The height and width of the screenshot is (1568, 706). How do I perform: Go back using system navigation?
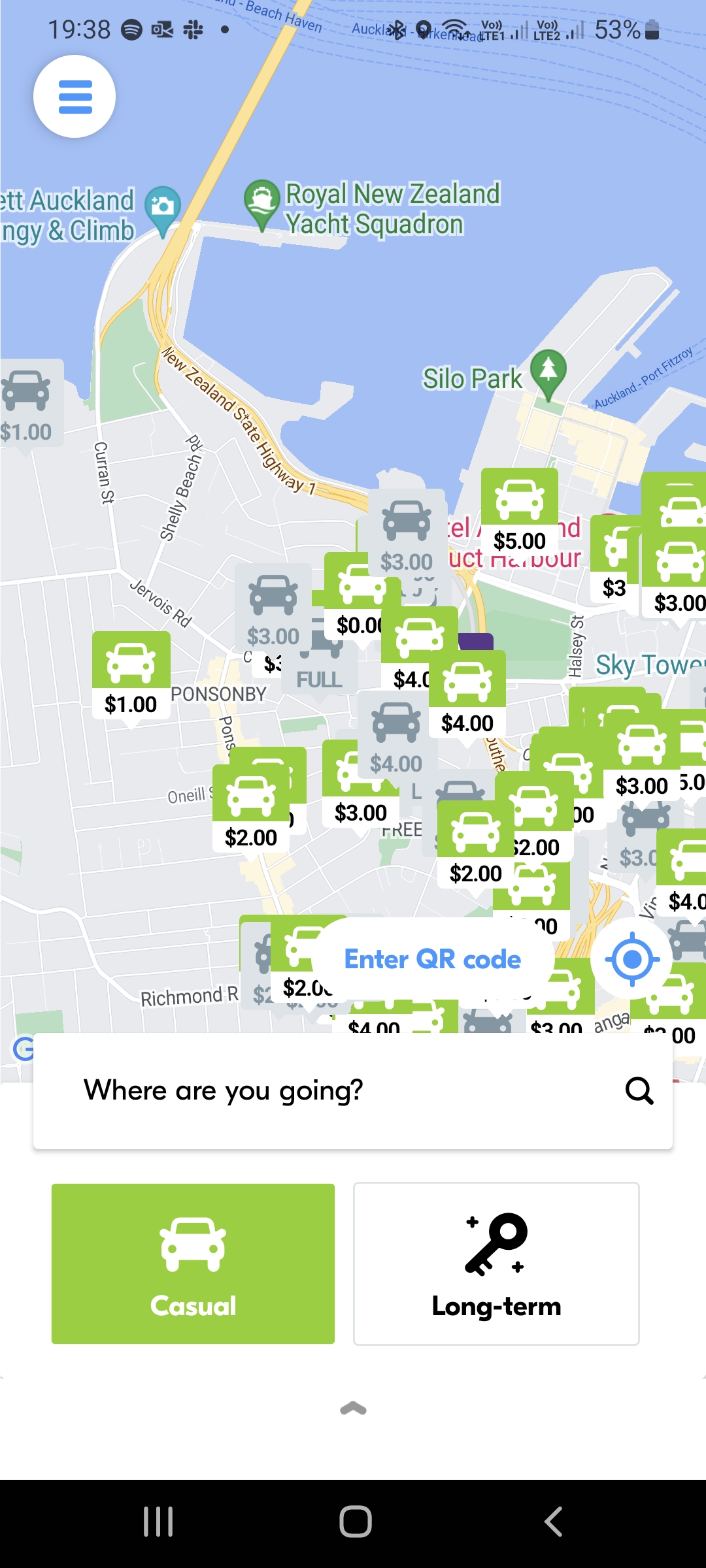tap(553, 1522)
